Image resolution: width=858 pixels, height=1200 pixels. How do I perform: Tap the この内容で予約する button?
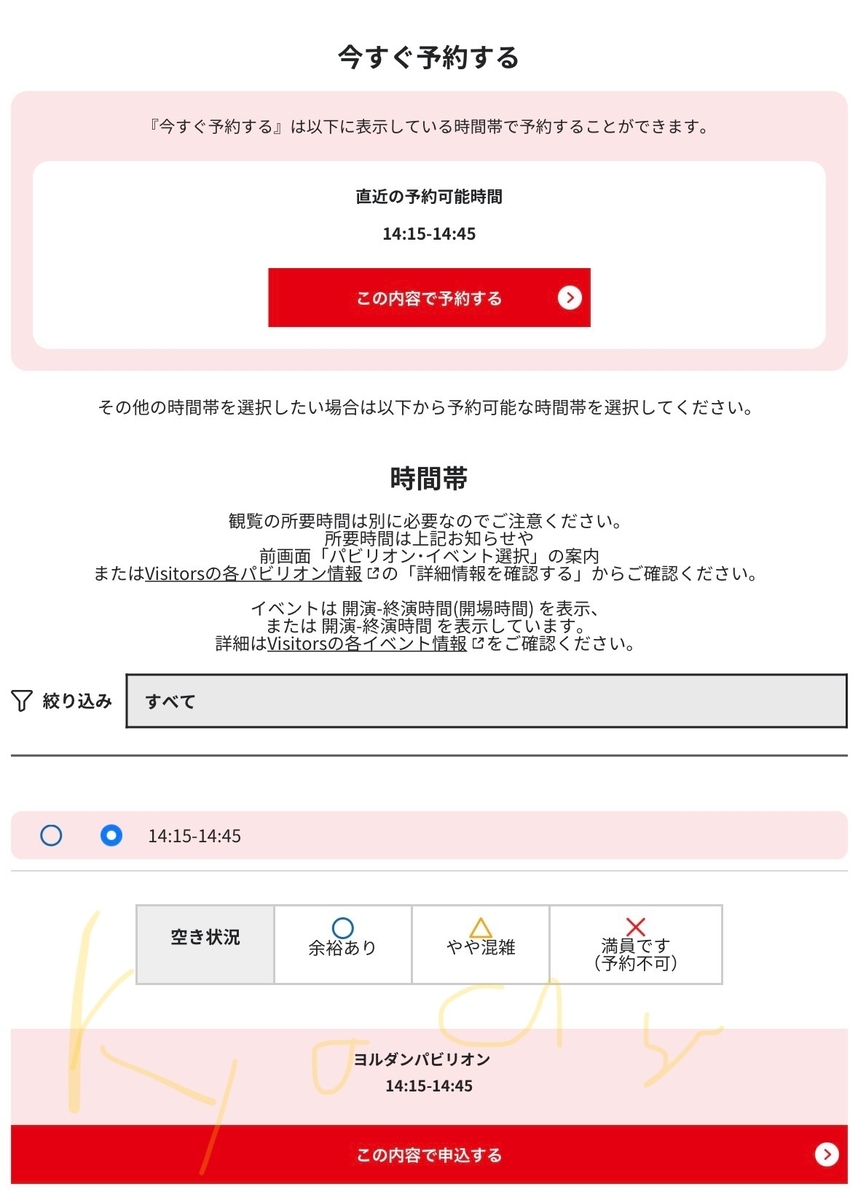pos(429,298)
